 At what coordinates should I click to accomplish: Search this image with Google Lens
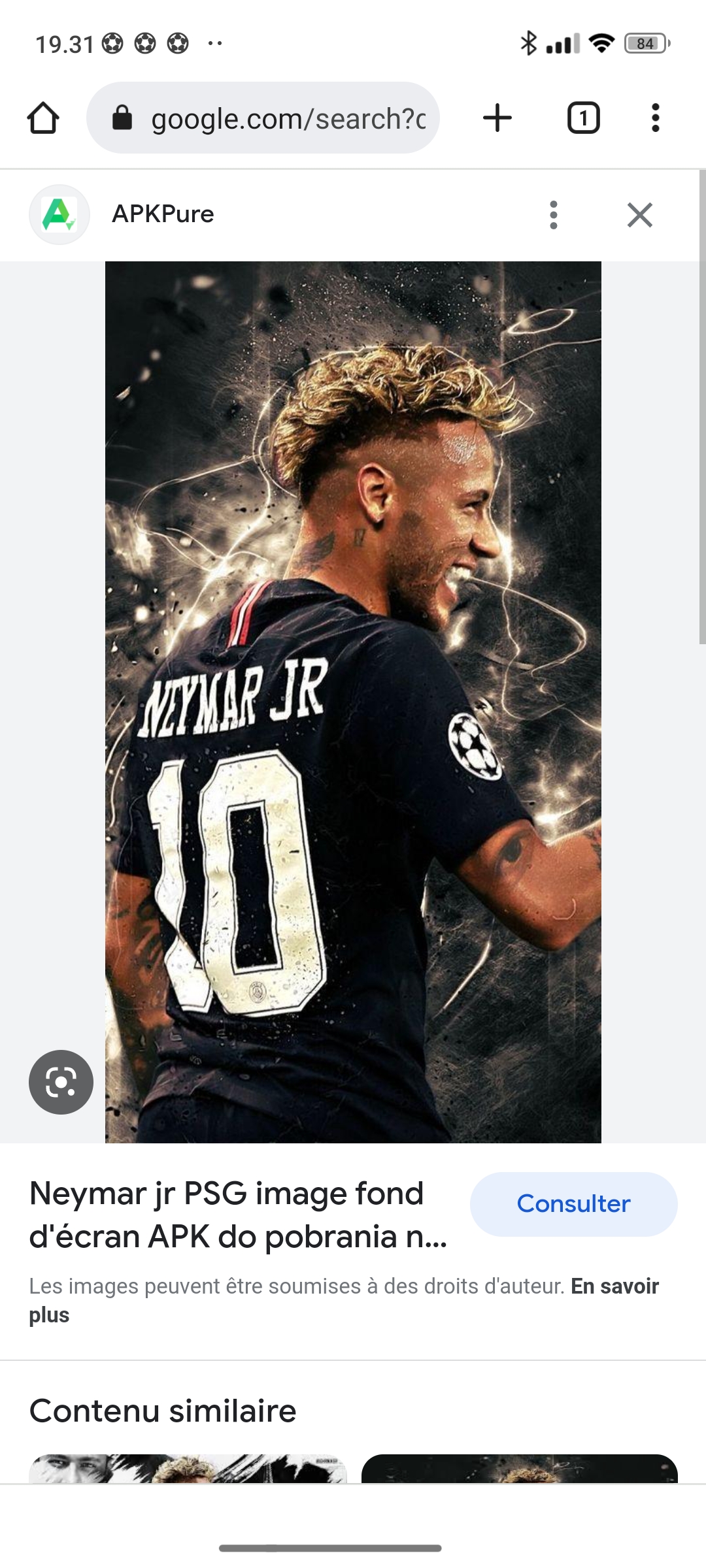[61, 1082]
